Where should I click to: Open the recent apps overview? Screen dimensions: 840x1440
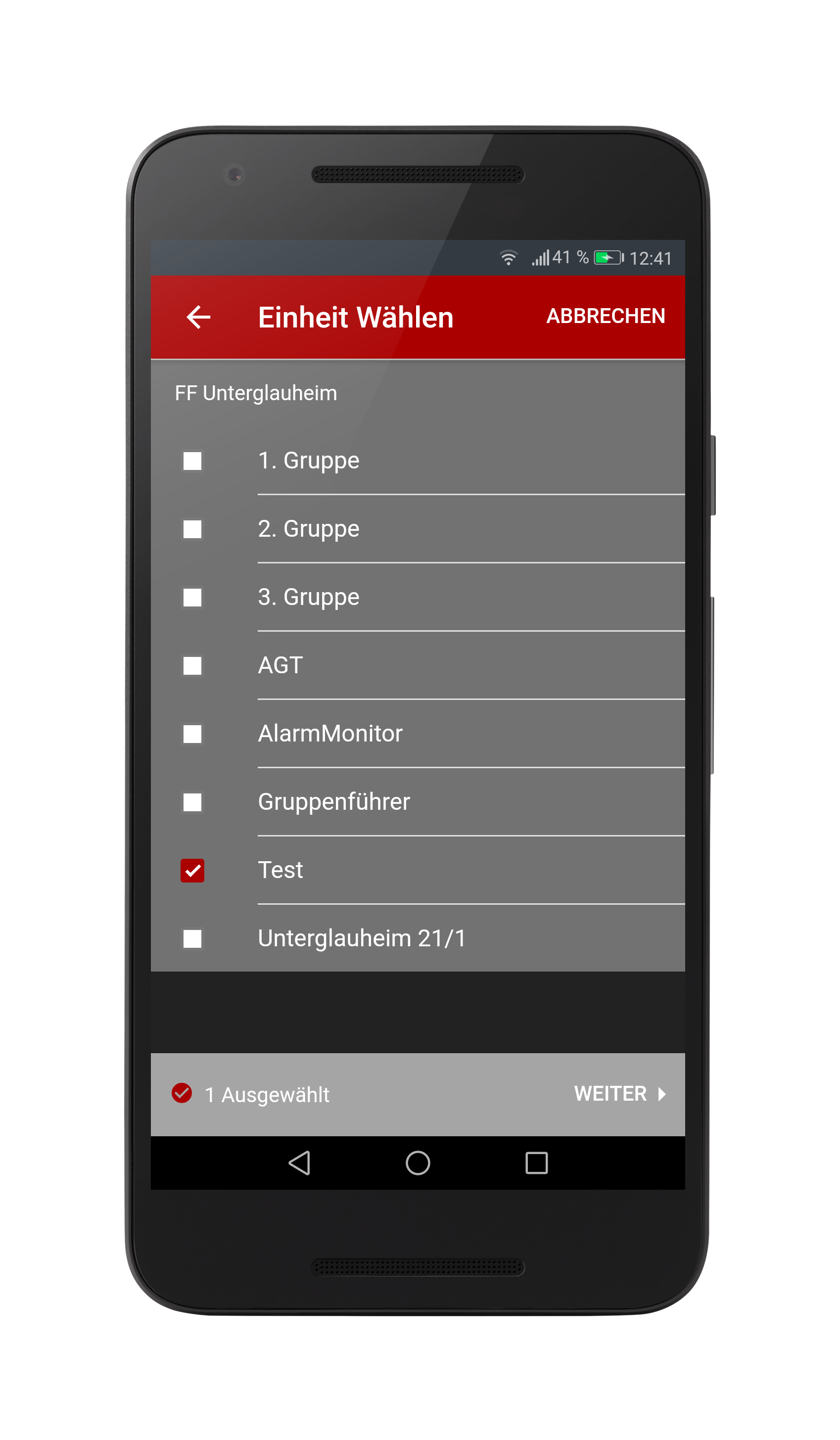click(x=537, y=1163)
